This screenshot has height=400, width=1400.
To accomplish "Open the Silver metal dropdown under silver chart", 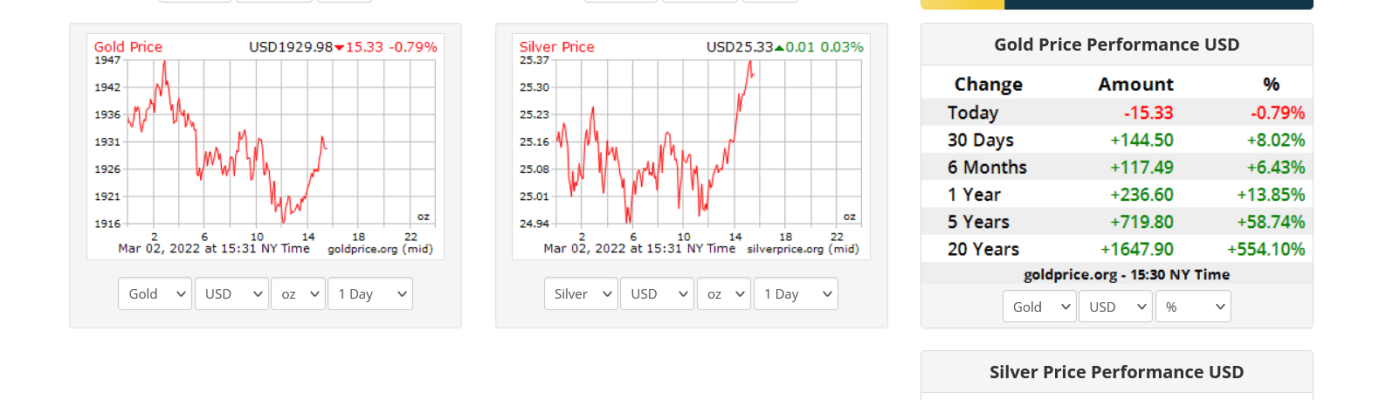I will click(x=581, y=294).
